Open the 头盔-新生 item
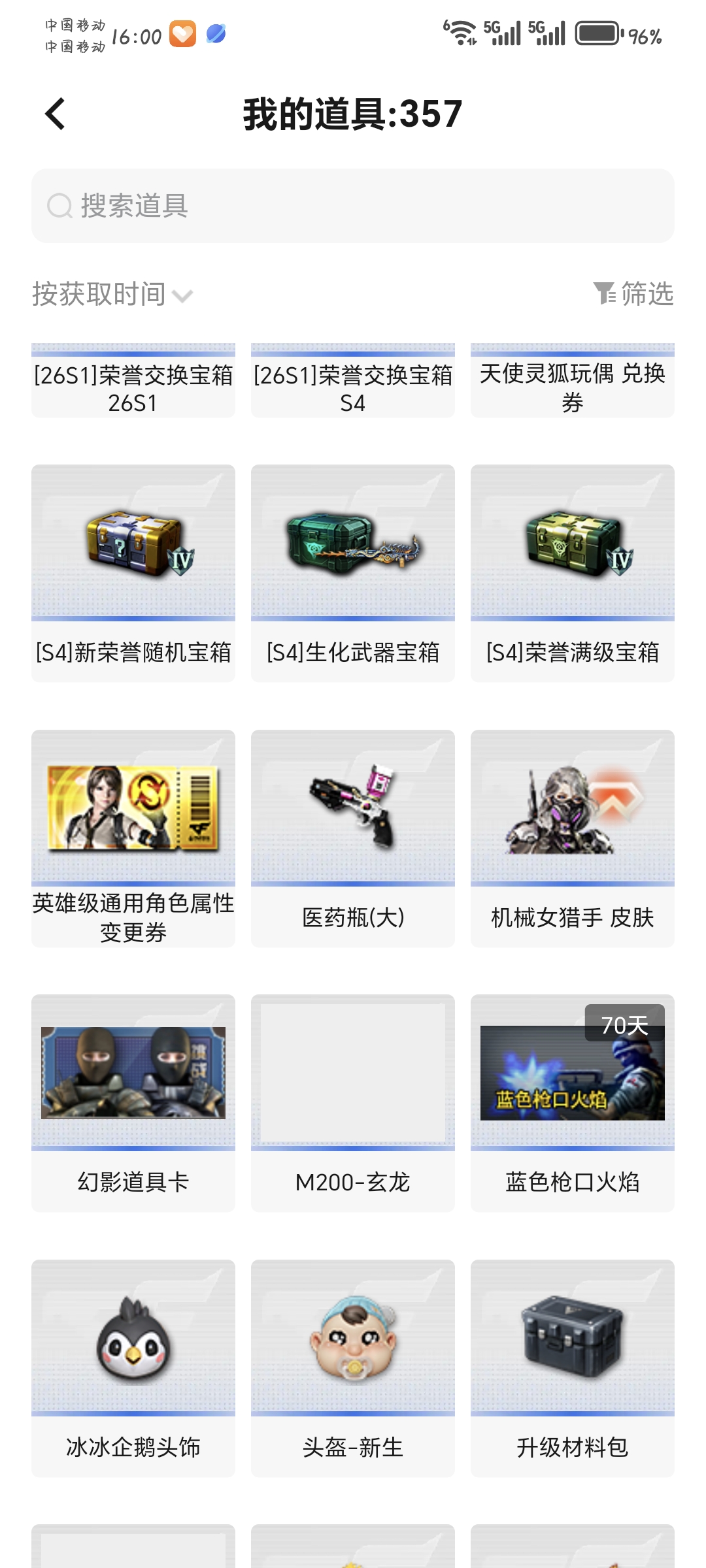706x1568 pixels. (353, 1368)
